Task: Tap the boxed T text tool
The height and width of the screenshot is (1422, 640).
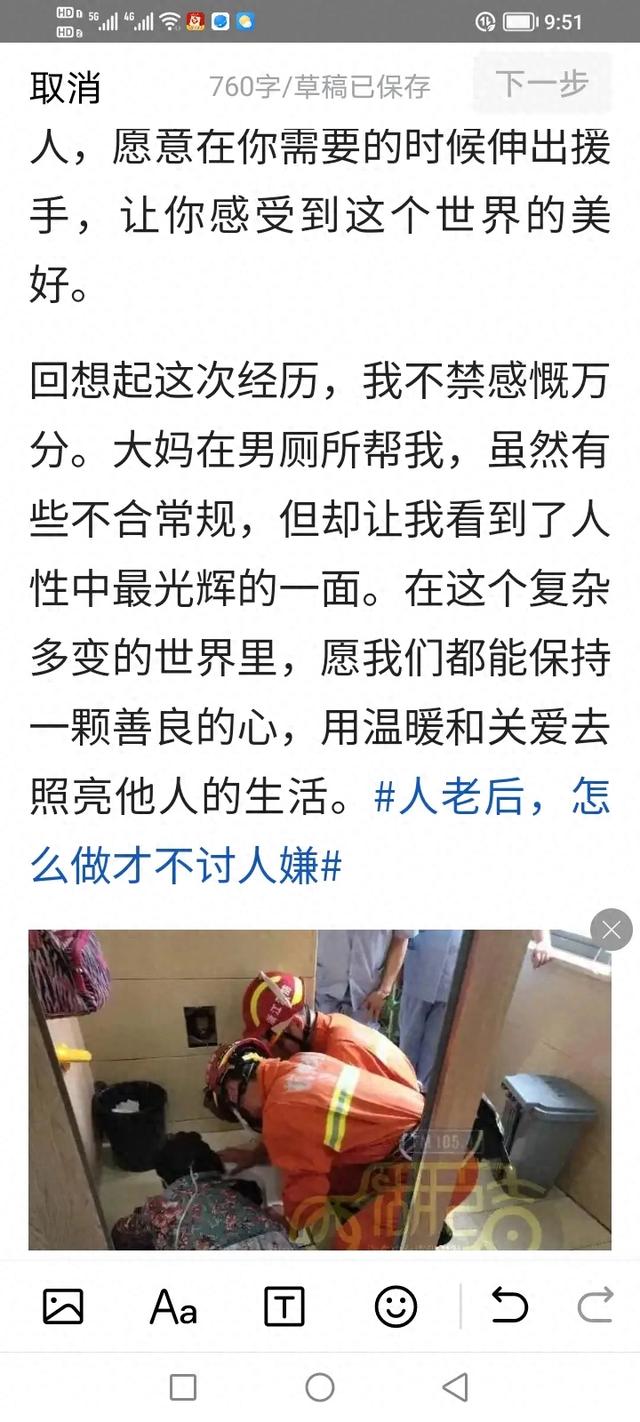Action: (x=284, y=1306)
